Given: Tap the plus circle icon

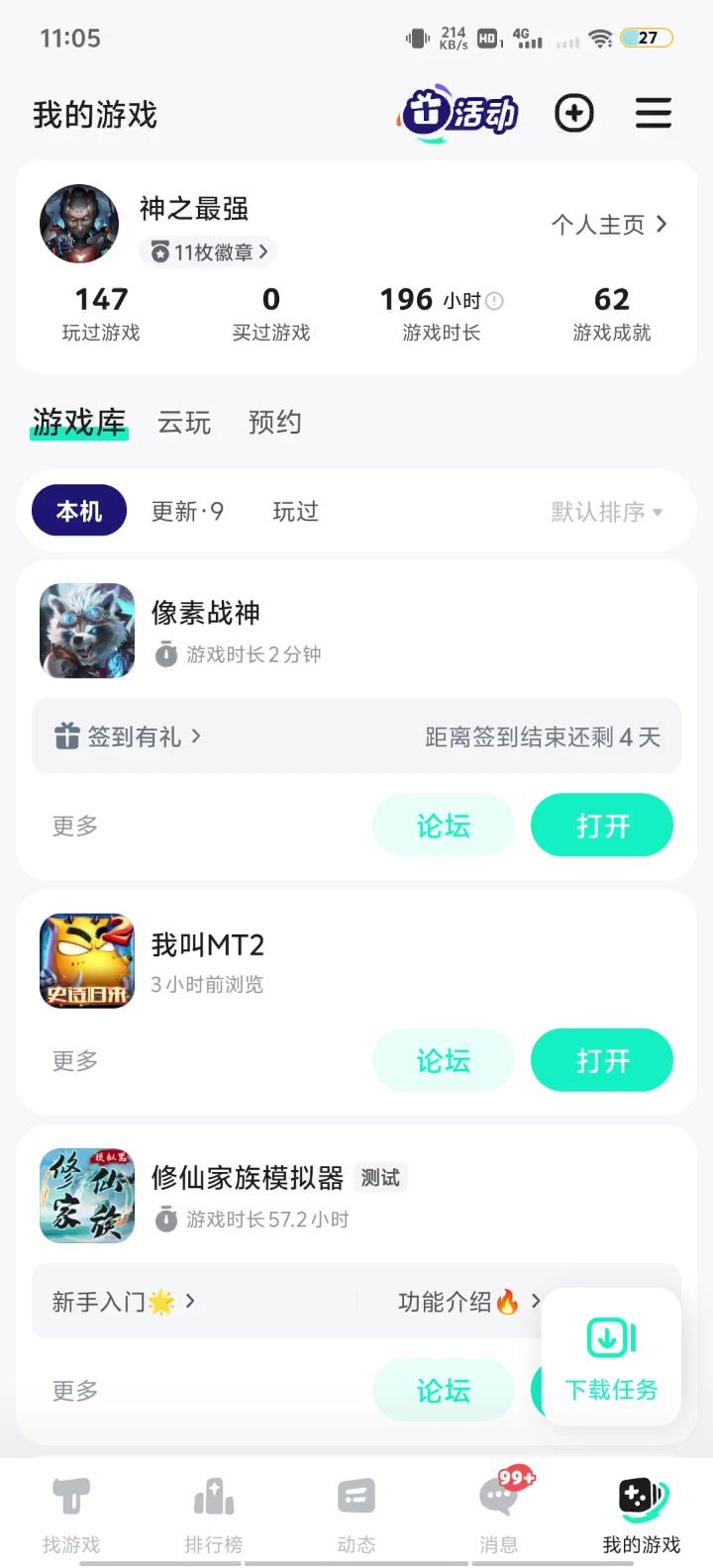Looking at the screenshot, I should click(574, 114).
